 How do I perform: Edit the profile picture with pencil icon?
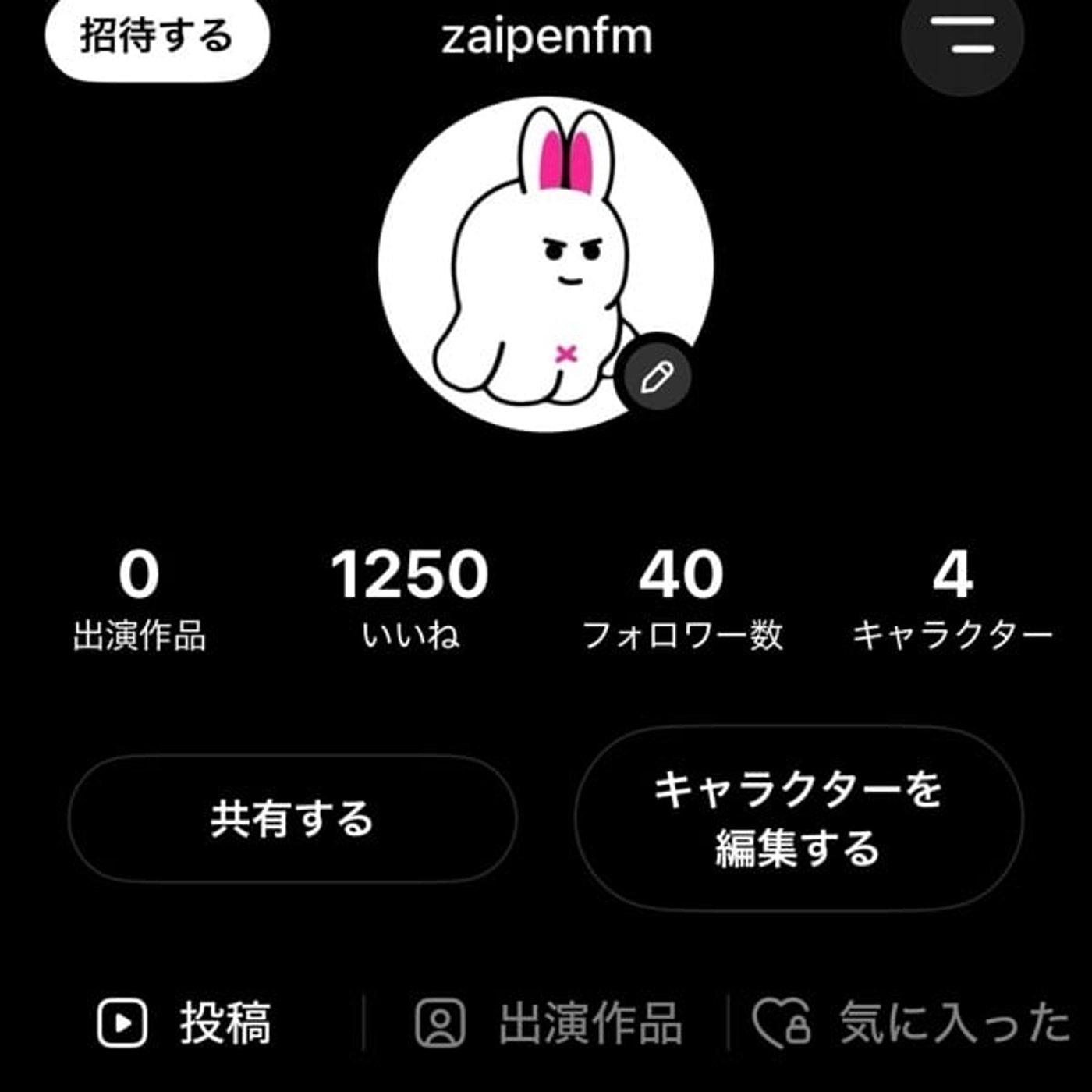click(x=656, y=378)
